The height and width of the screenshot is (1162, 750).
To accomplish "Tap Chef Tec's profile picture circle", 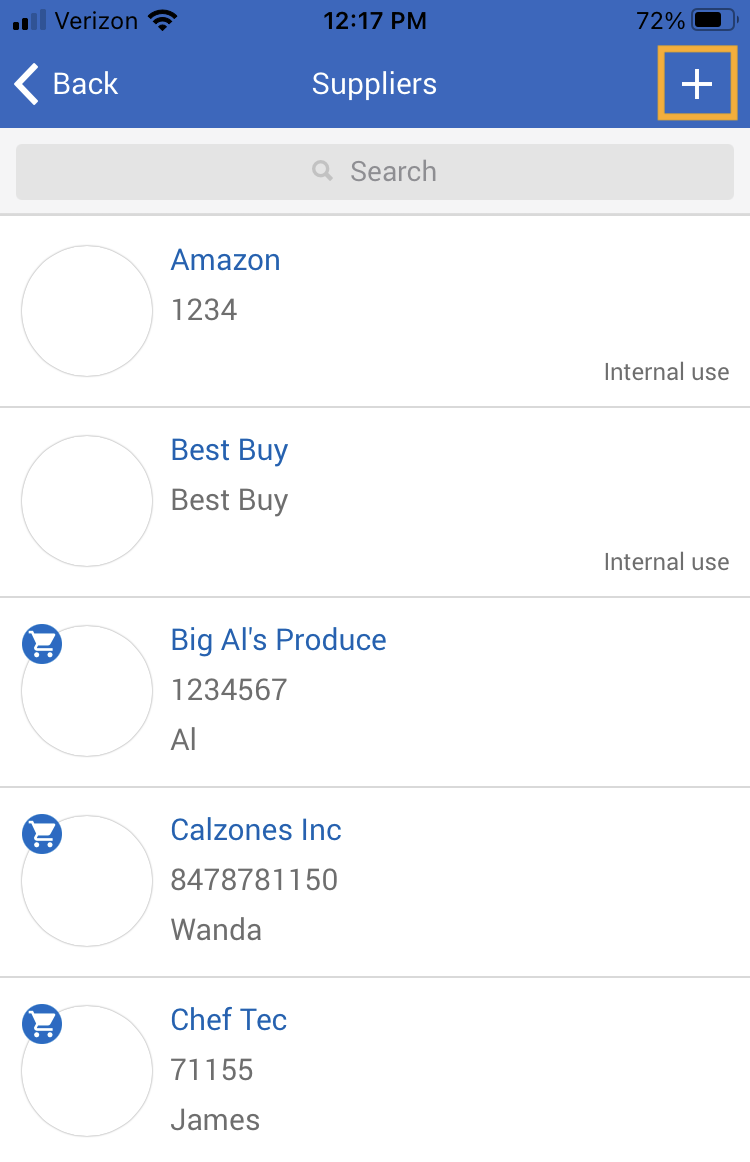I will (87, 1070).
